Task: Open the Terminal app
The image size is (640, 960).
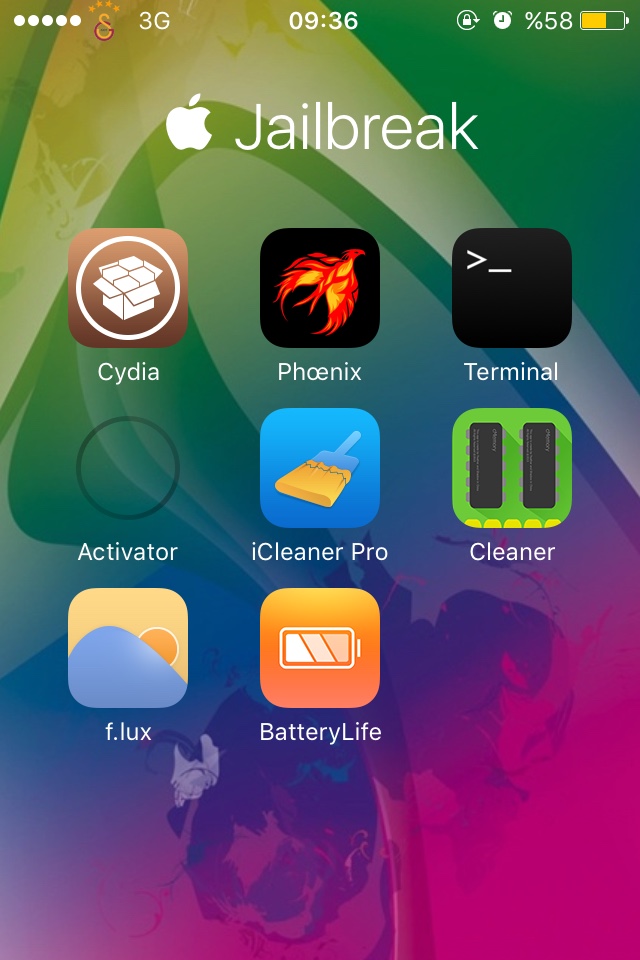Action: (x=512, y=288)
